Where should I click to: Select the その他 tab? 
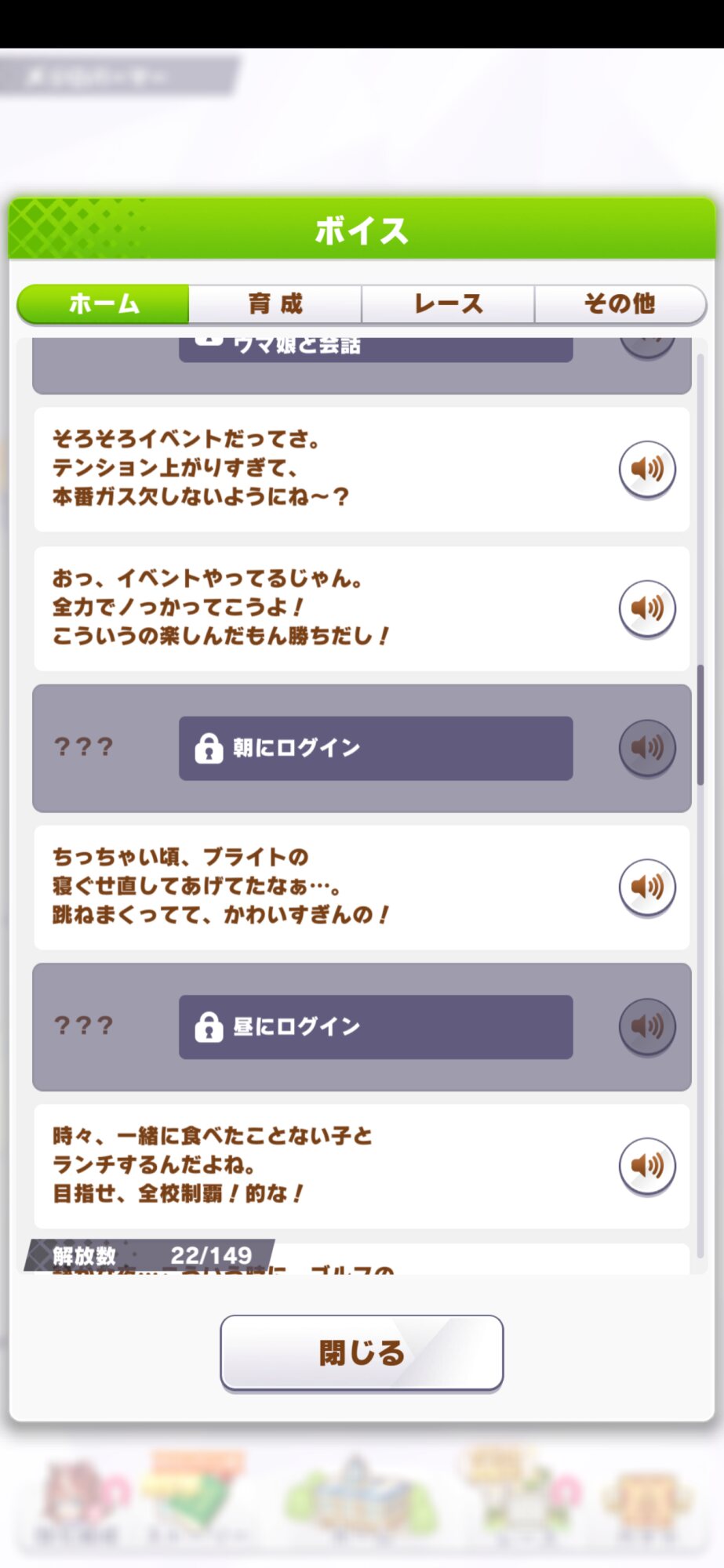tap(620, 304)
